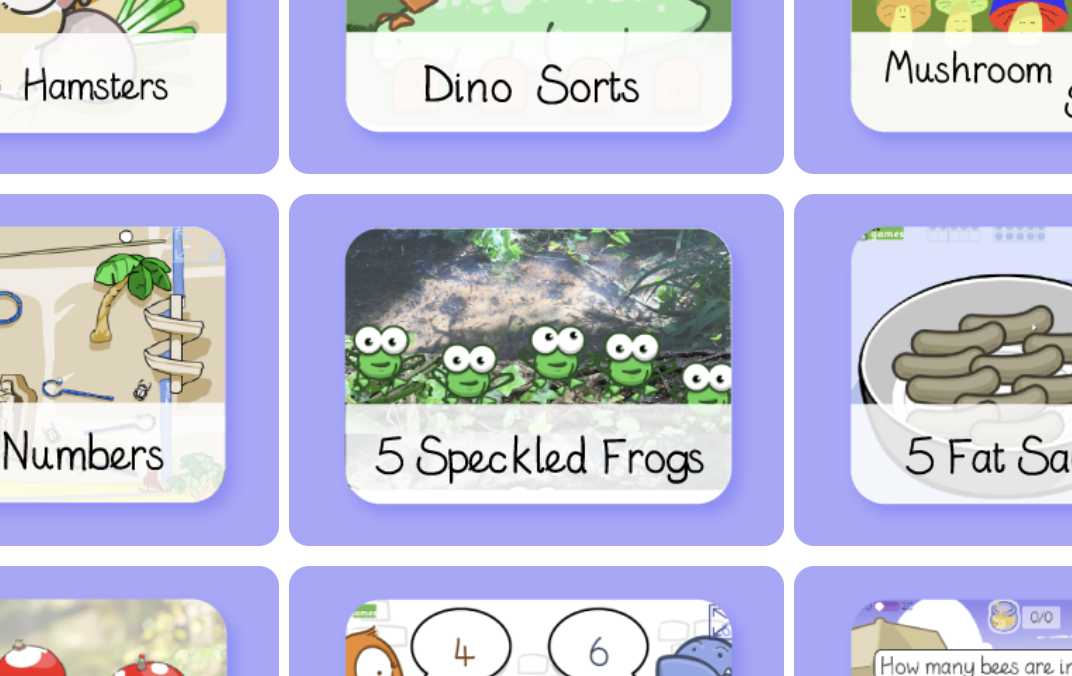Launch the Numbers game card

[x=110, y=365]
